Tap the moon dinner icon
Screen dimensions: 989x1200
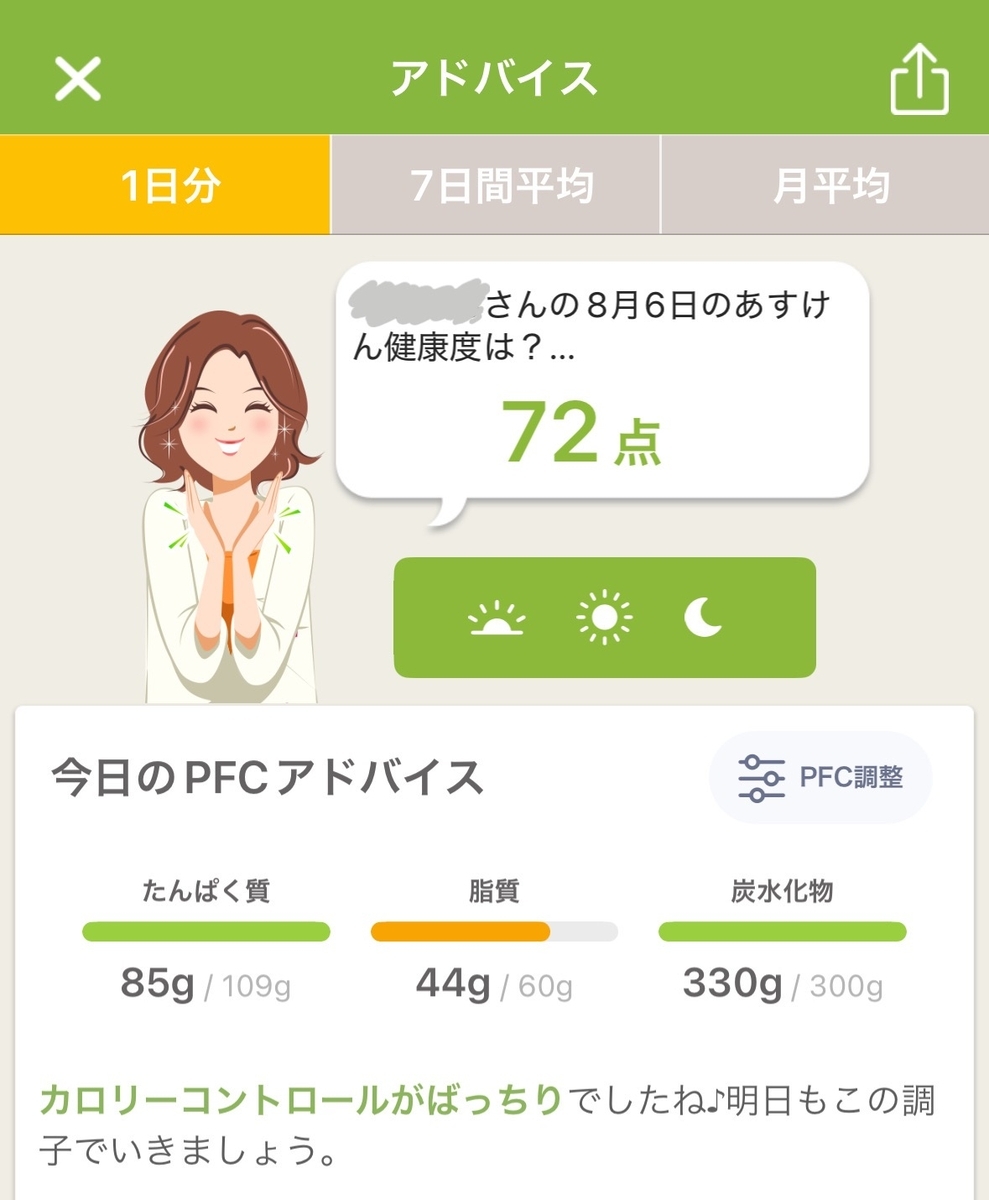coord(702,618)
